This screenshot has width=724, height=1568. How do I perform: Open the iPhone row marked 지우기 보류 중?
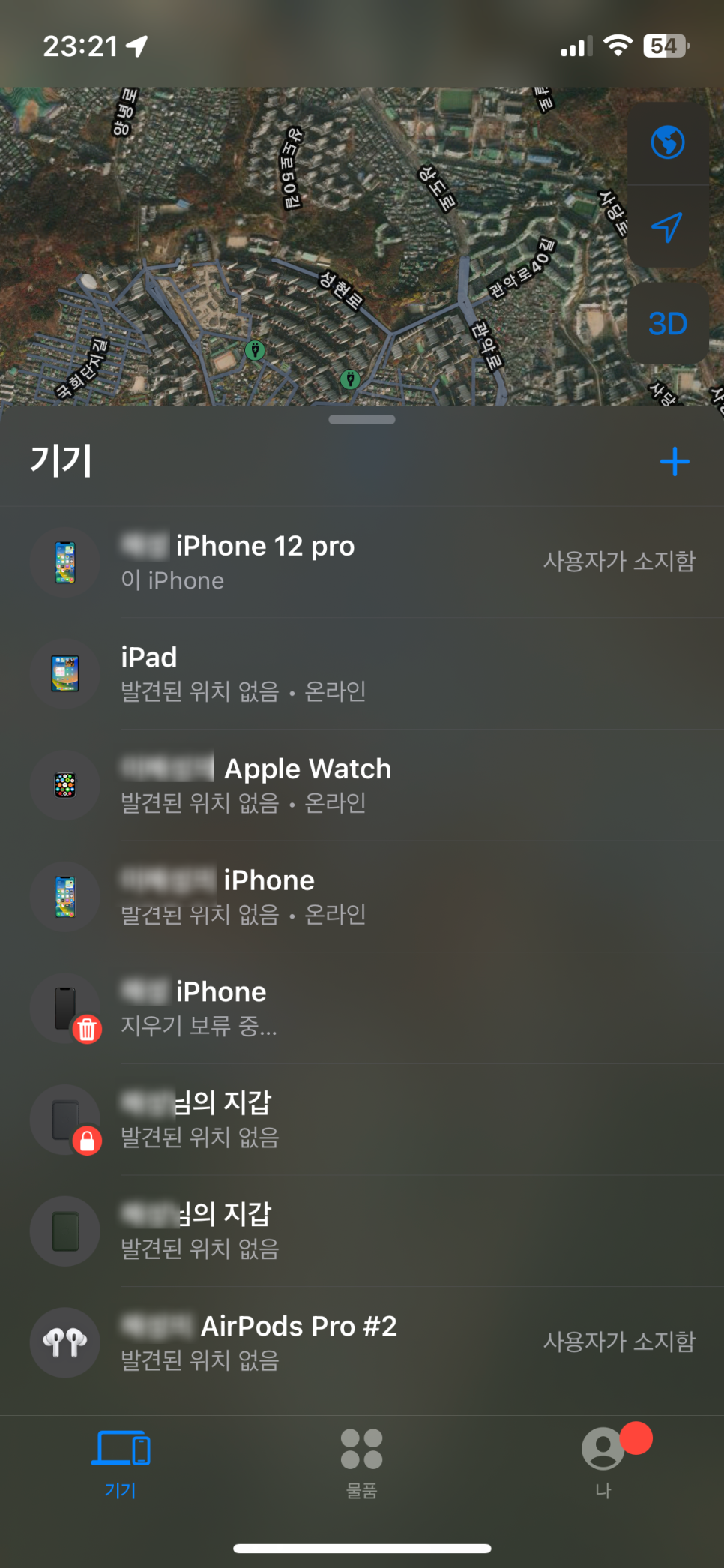click(x=362, y=1008)
